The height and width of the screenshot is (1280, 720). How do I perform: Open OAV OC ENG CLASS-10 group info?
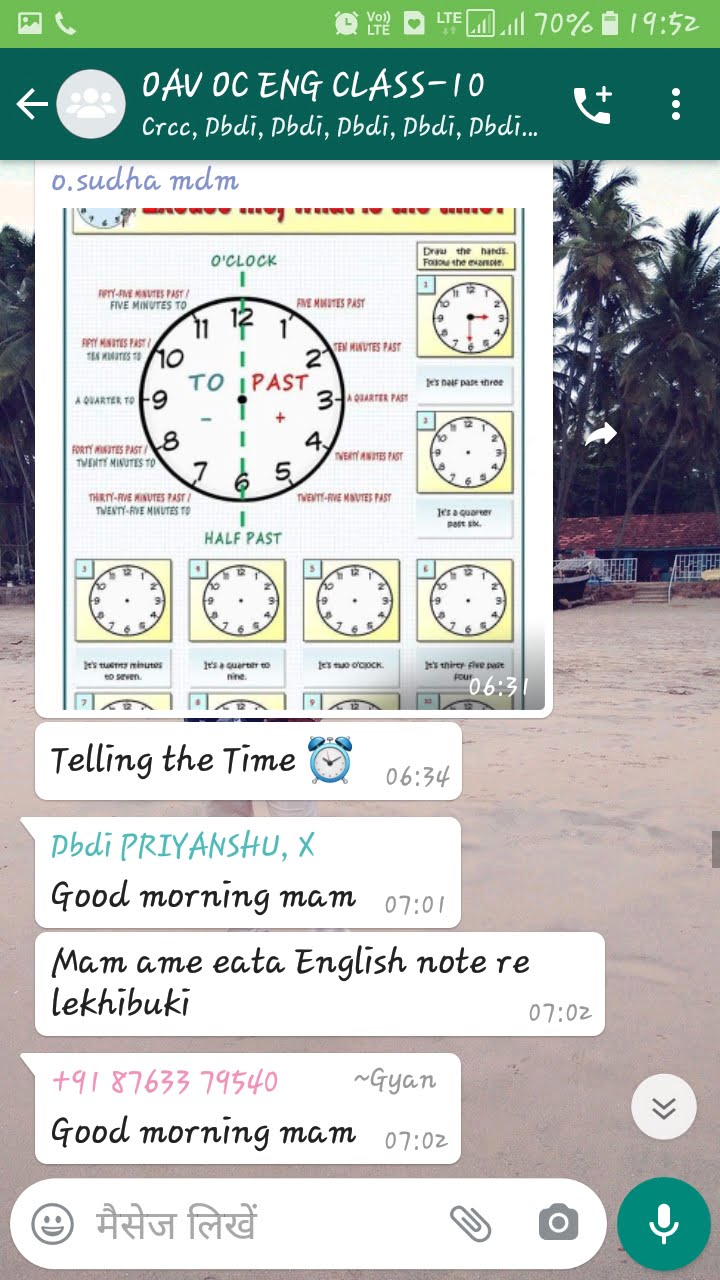338,104
